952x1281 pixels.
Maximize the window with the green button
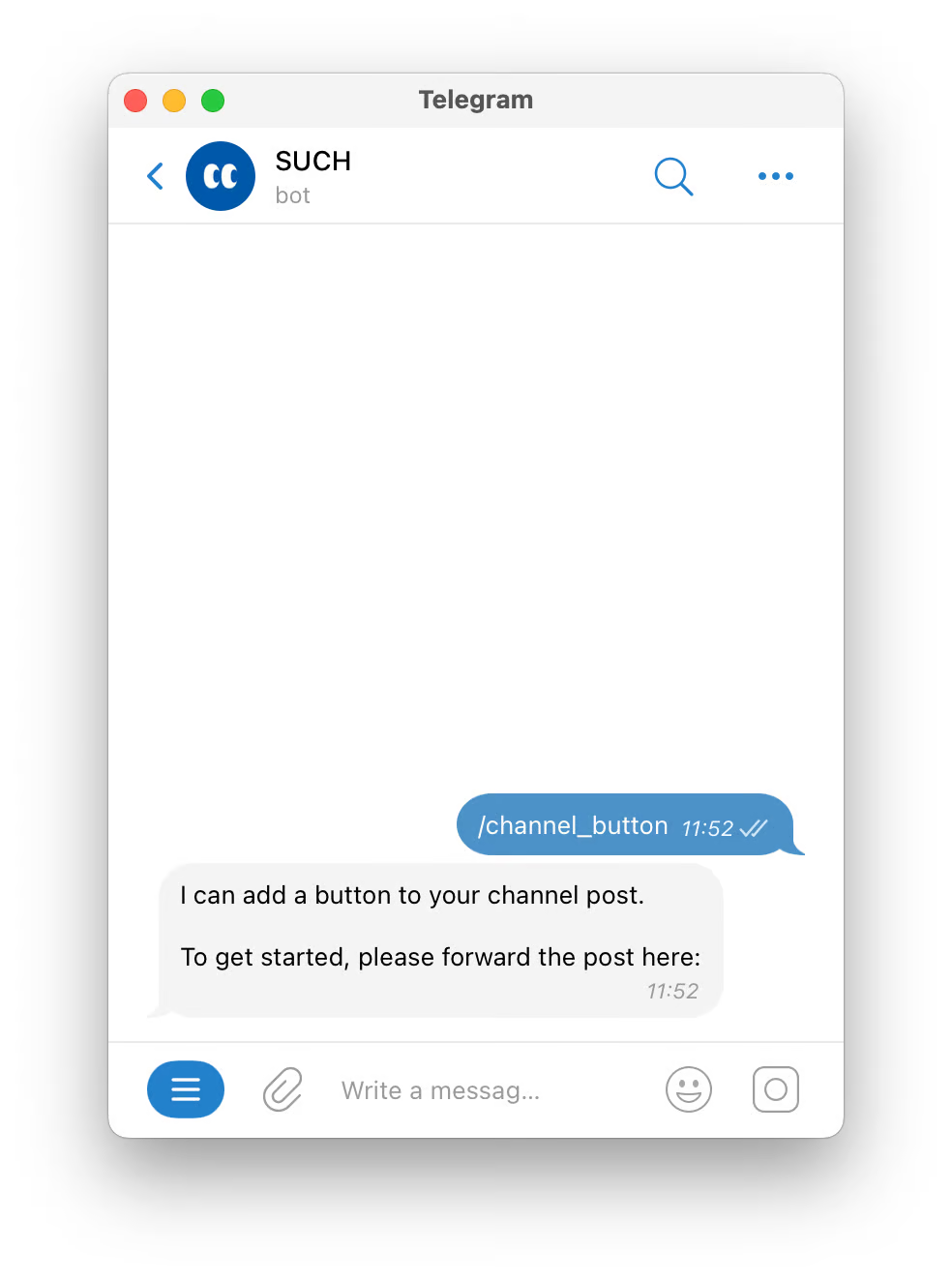tap(213, 101)
